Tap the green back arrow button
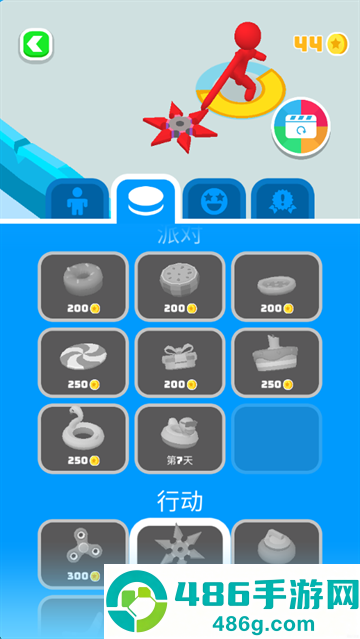The width and height of the screenshot is (360, 639). click(36, 44)
